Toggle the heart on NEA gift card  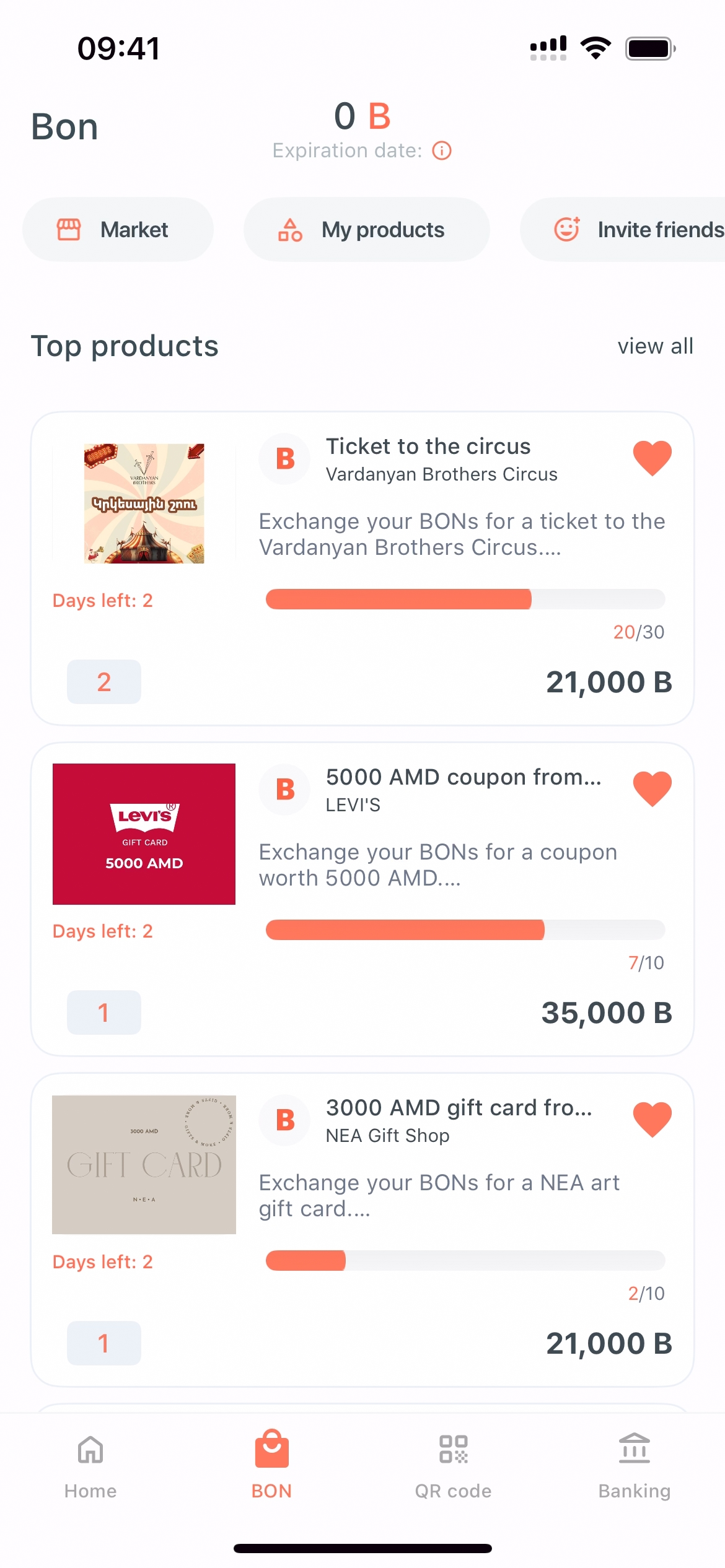(x=652, y=1120)
